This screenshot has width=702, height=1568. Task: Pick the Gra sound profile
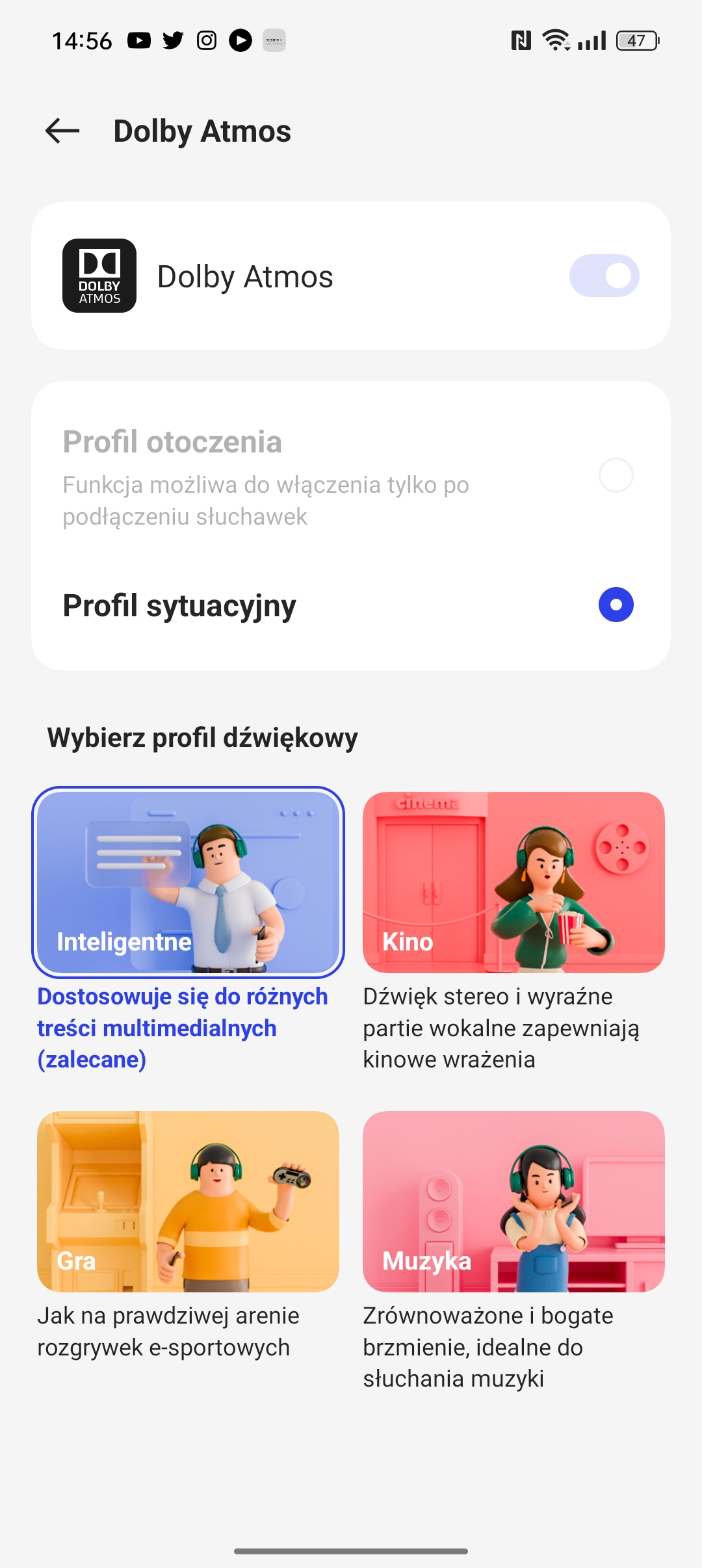[188, 1201]
